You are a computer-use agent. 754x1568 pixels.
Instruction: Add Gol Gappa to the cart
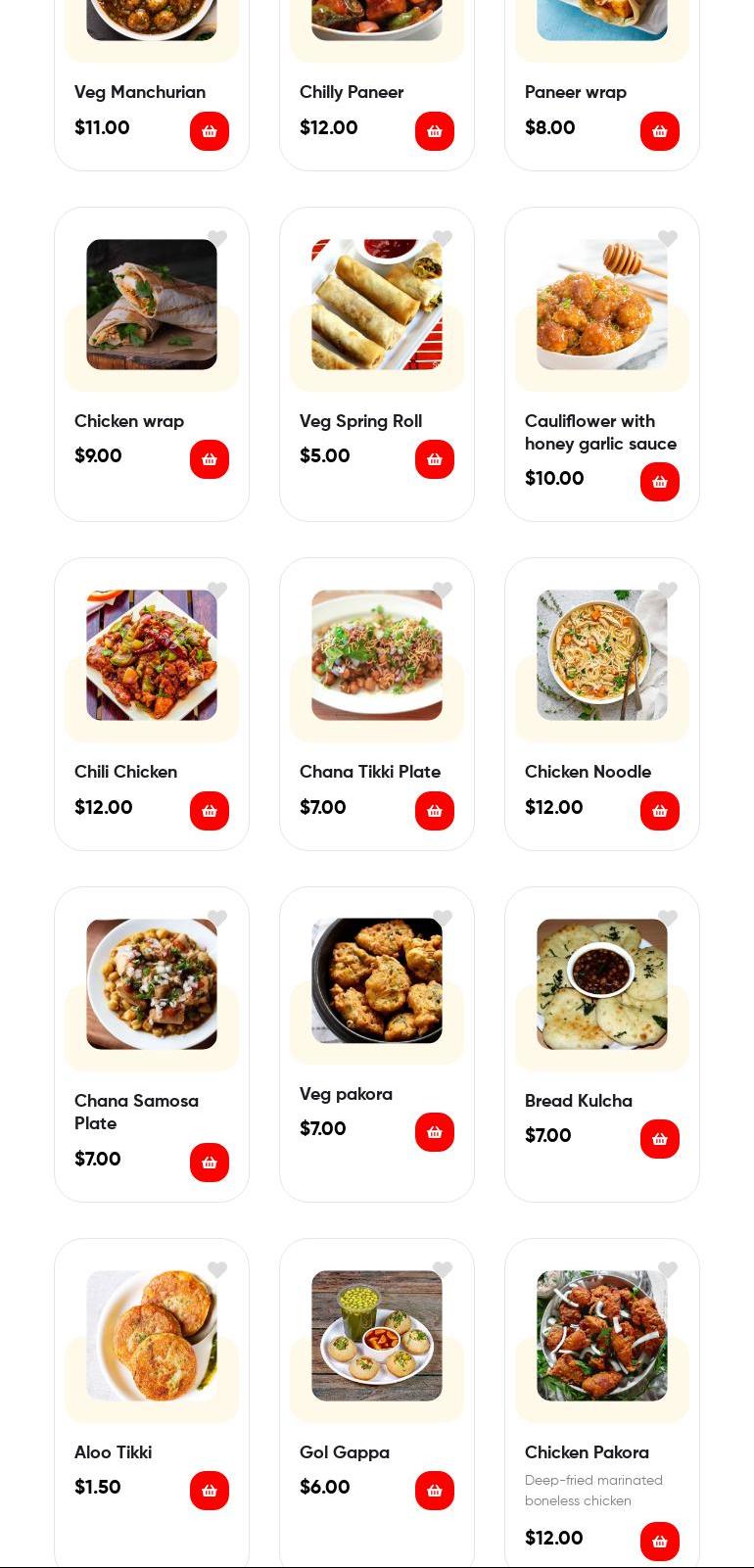tap(435, 1491)
